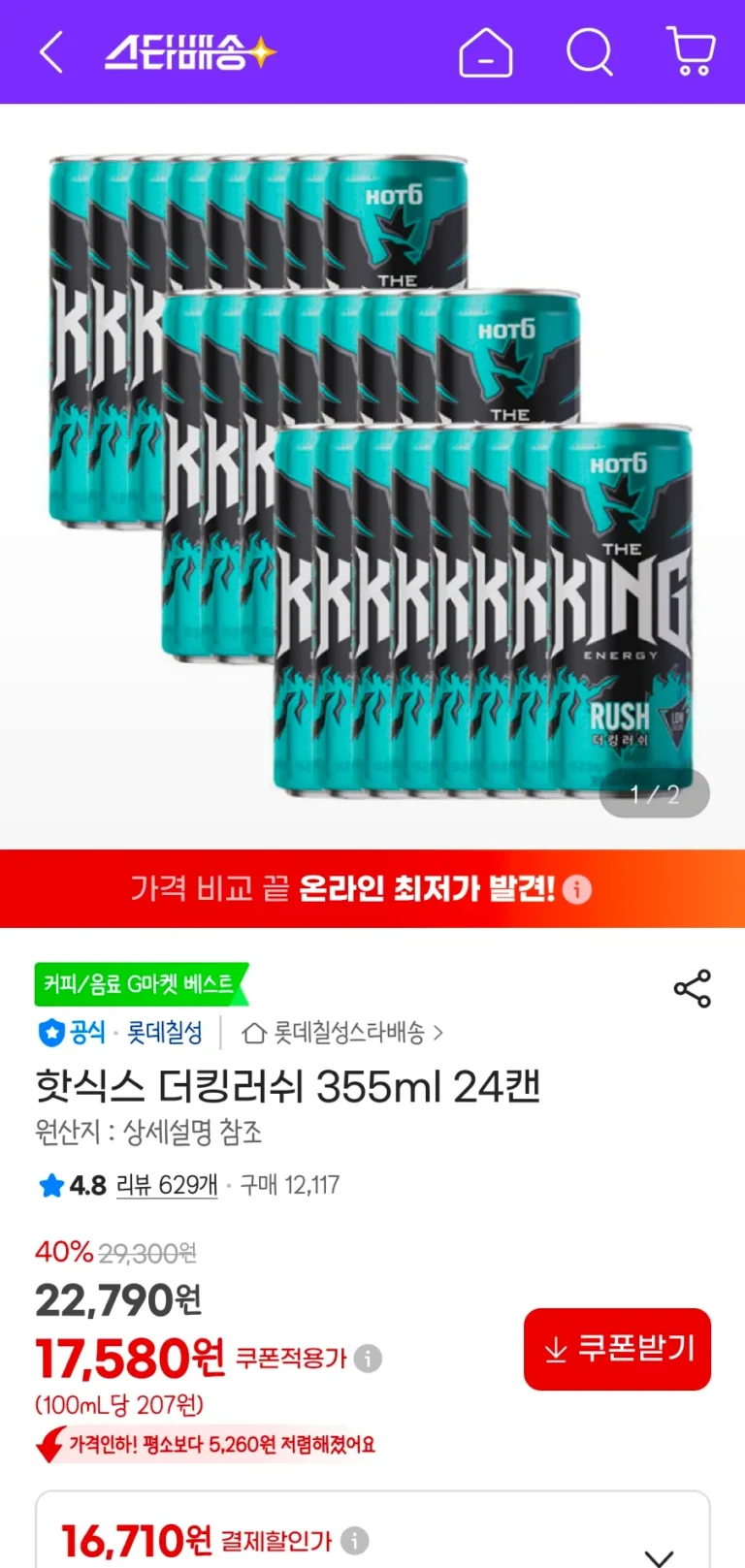Go back using the top arrow

click(51, 52)
